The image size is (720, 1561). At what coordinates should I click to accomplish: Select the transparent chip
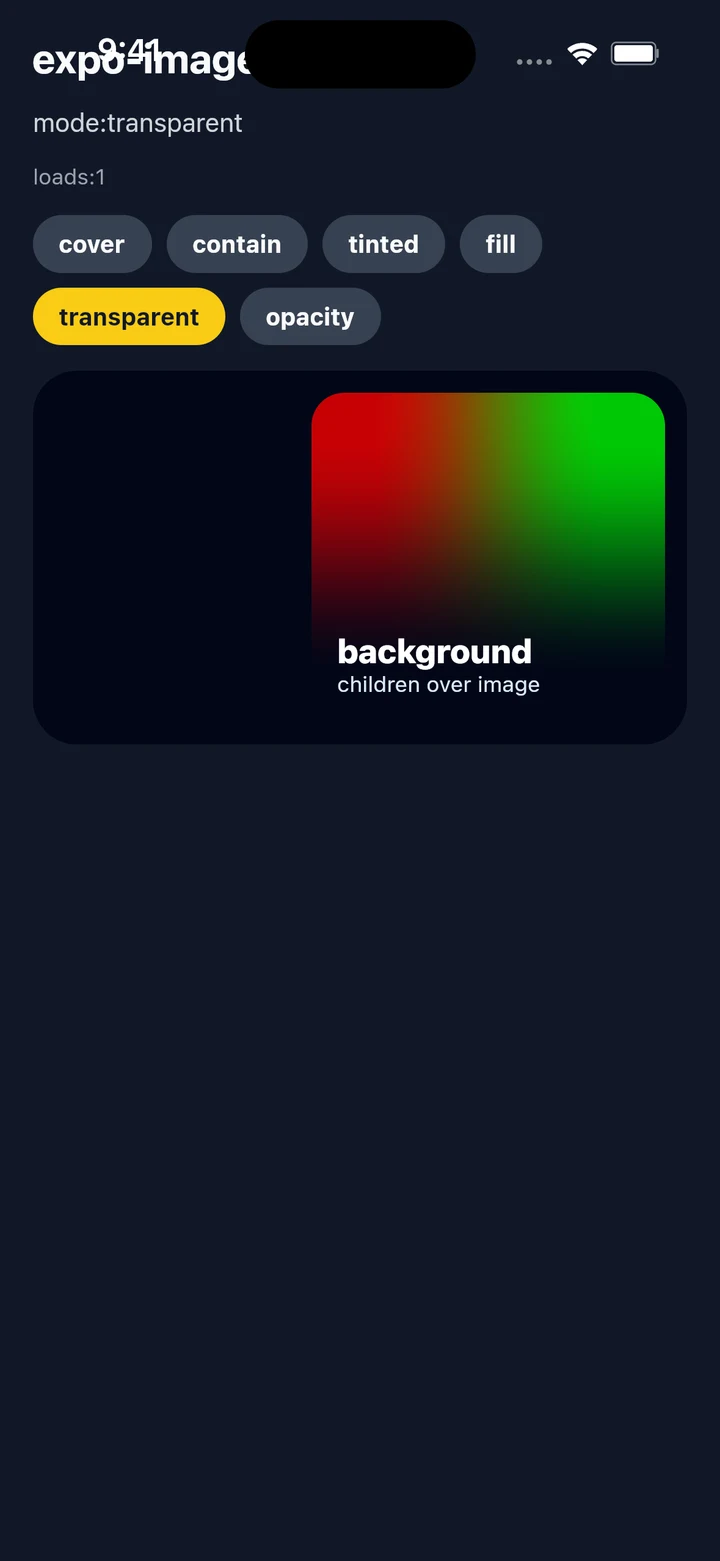(129, 317)
